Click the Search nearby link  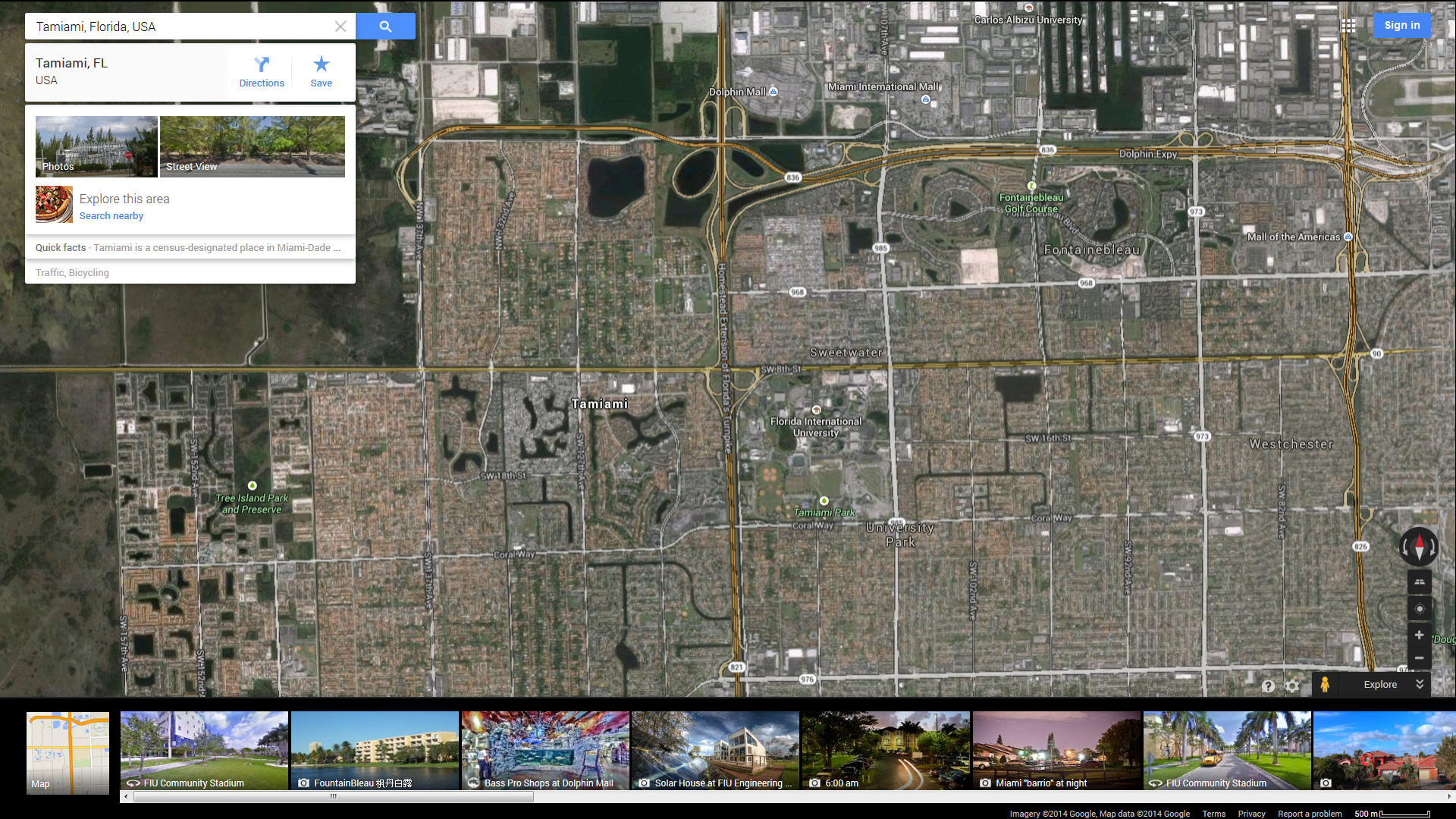(x=111, y=216)
